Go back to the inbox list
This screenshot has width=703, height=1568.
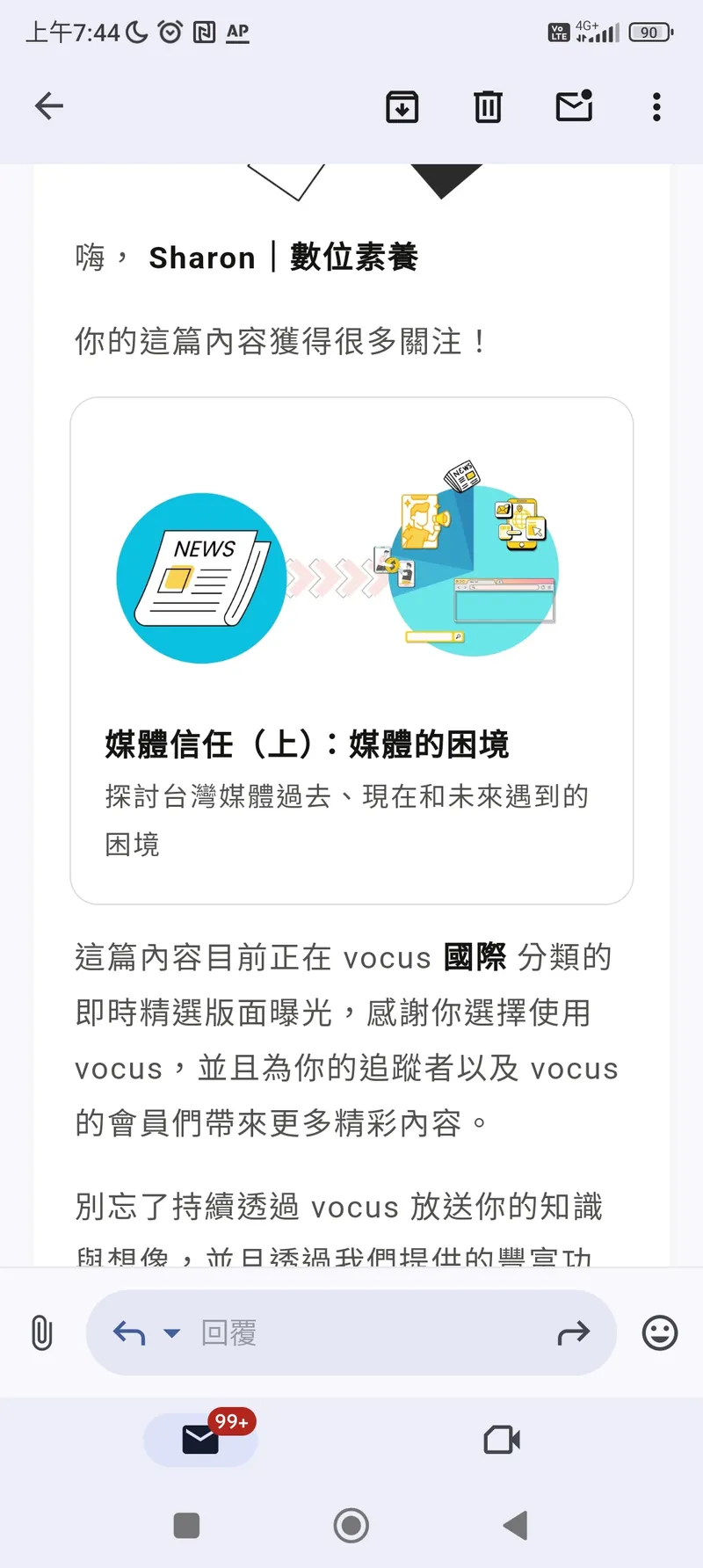pyautogui.click(x=49, y=106)
